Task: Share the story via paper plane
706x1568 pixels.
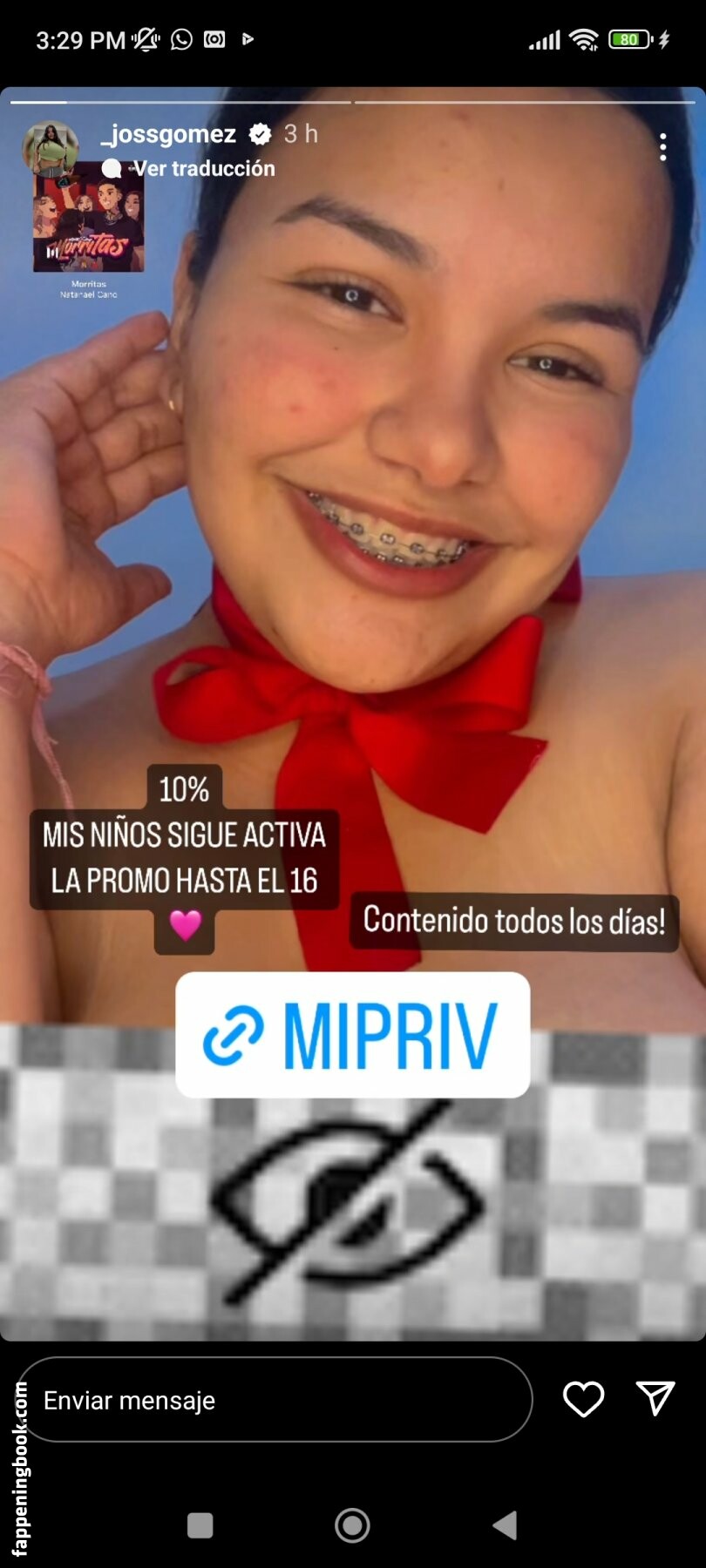Action: pos(655,1398)
